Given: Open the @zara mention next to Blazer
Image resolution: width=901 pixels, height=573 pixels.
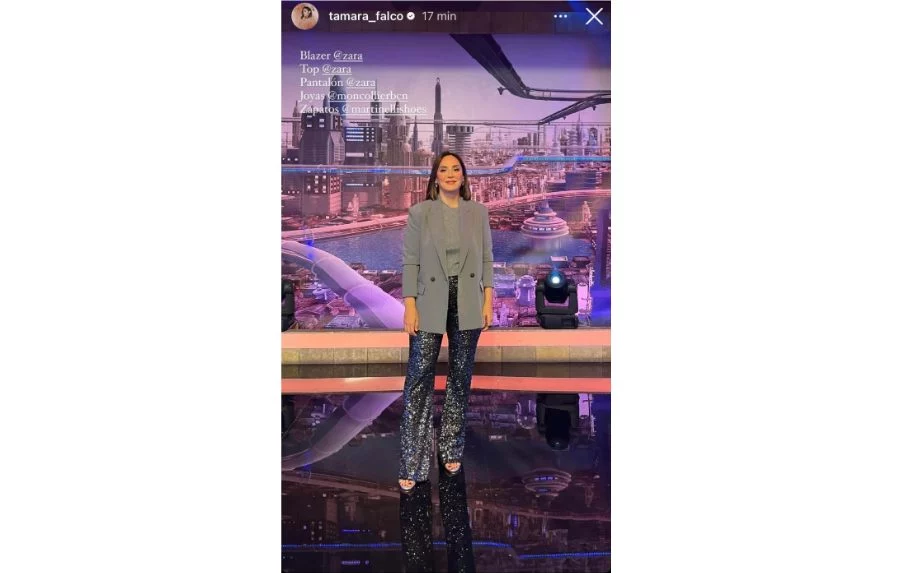Looking at the screenshot, I should pyautogui.click(x=348, y=56).
